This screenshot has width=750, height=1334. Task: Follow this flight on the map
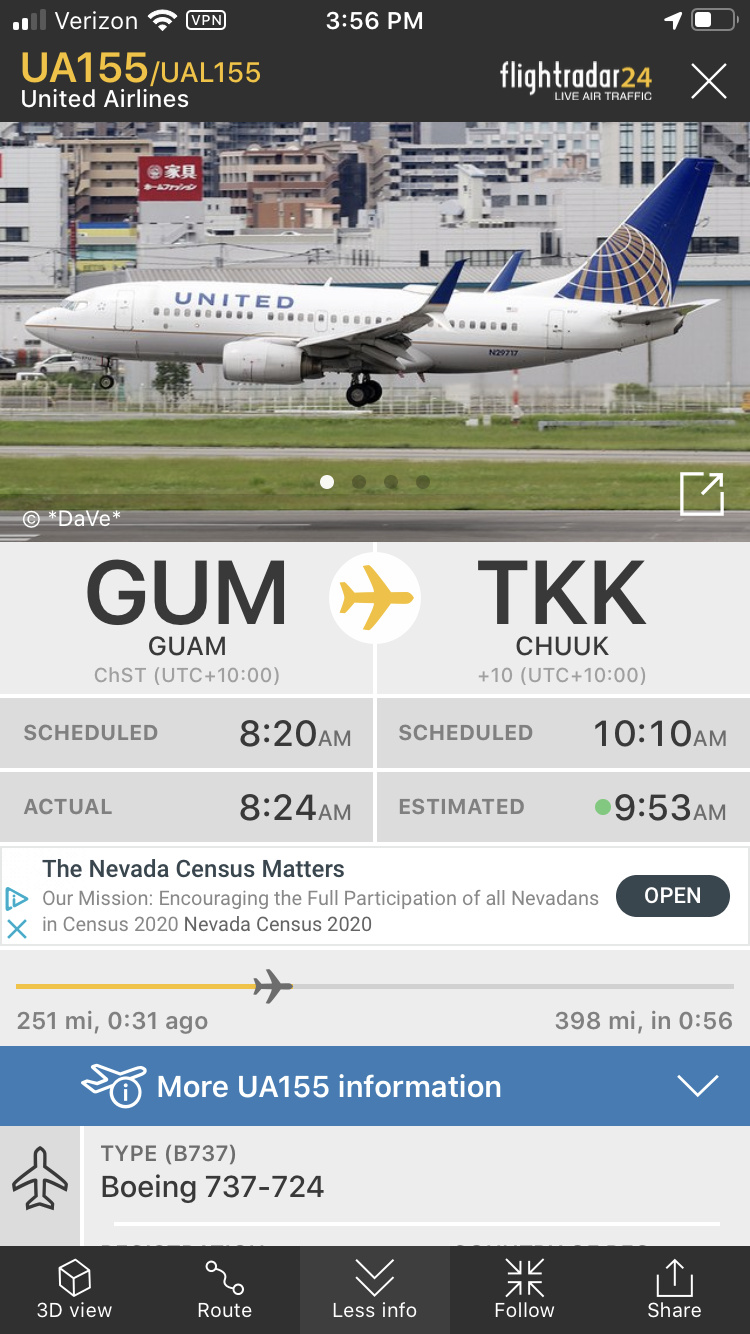(524, 1290)
